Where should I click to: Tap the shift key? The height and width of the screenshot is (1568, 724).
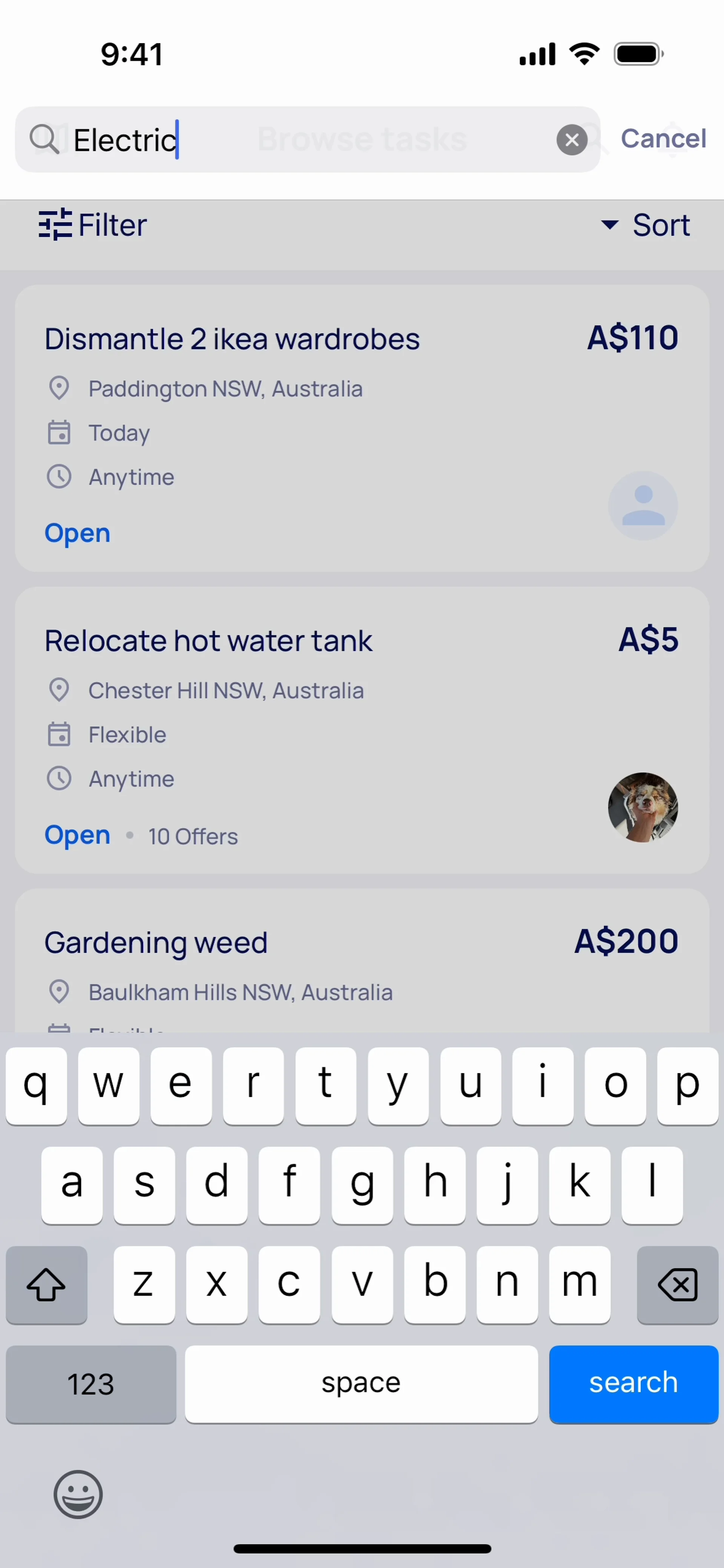coord(46,1284)
